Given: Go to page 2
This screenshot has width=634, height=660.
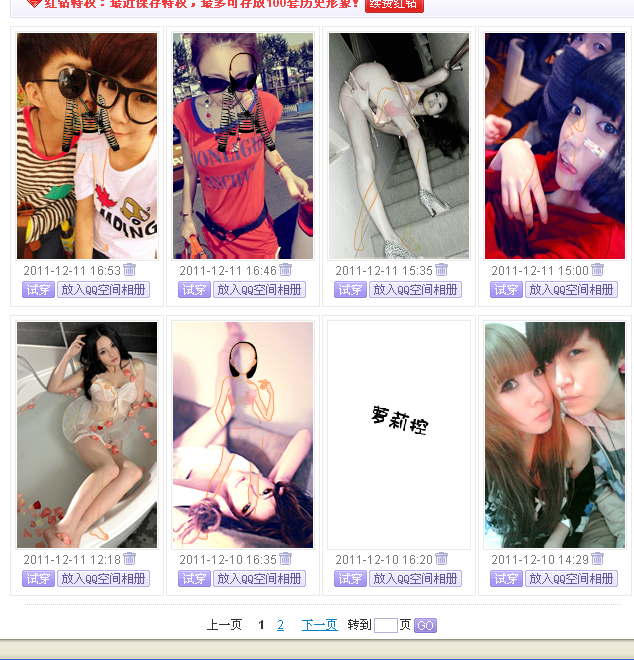Looking at the screenshot, I should click(x=281, y=625).
